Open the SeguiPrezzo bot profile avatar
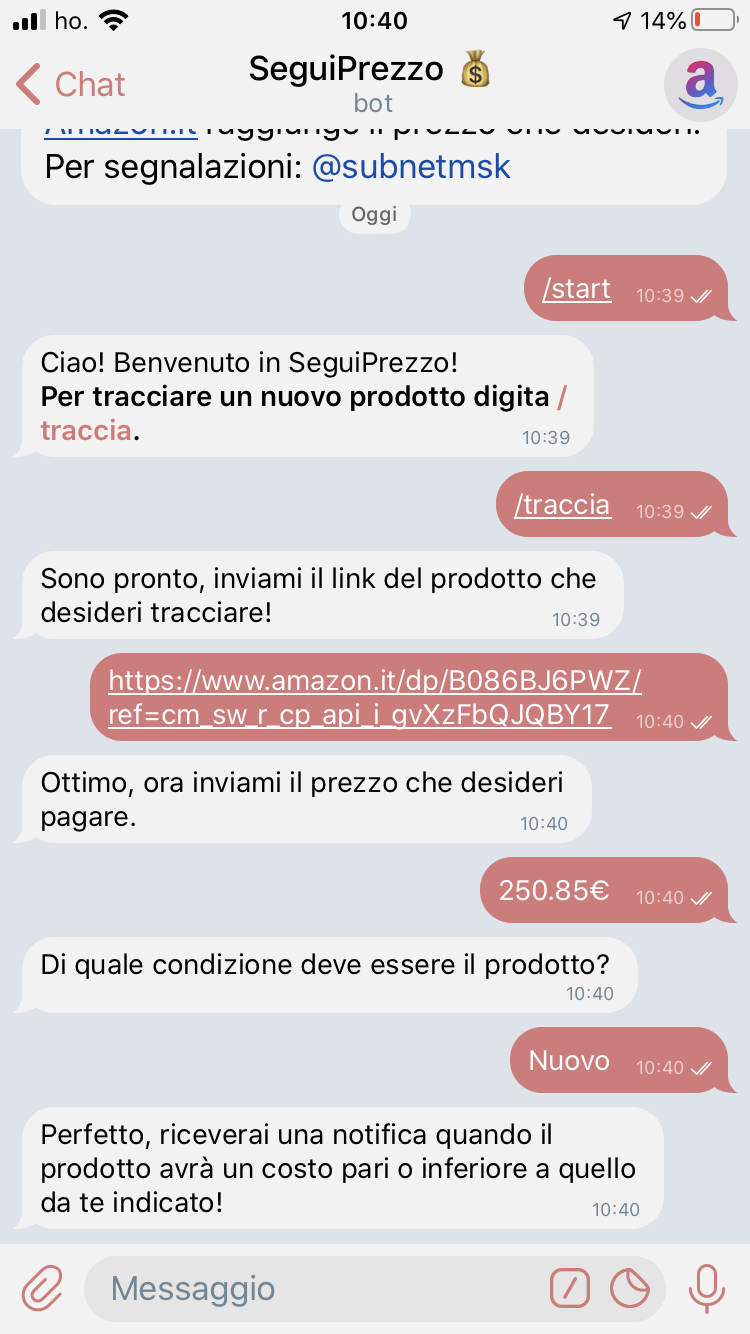Viewport: 750px width, 1334px height. (x=700, y=84)
